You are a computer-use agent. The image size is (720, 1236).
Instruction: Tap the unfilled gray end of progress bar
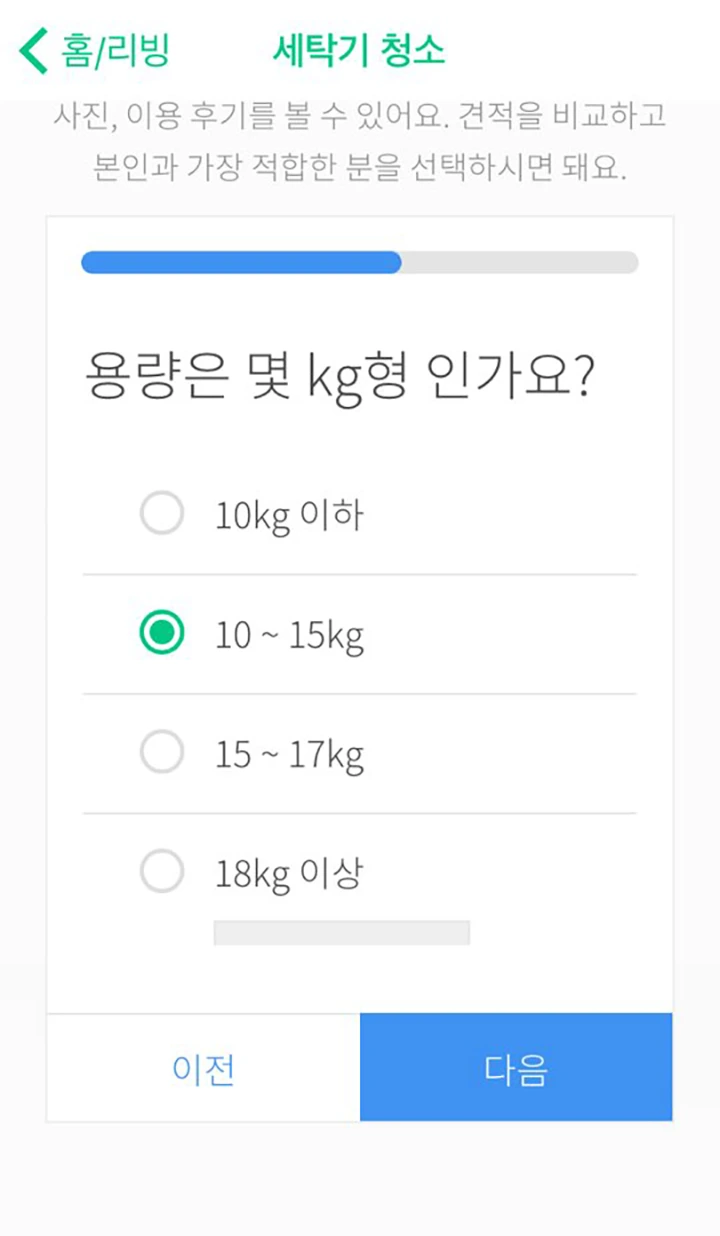point(520,263)
